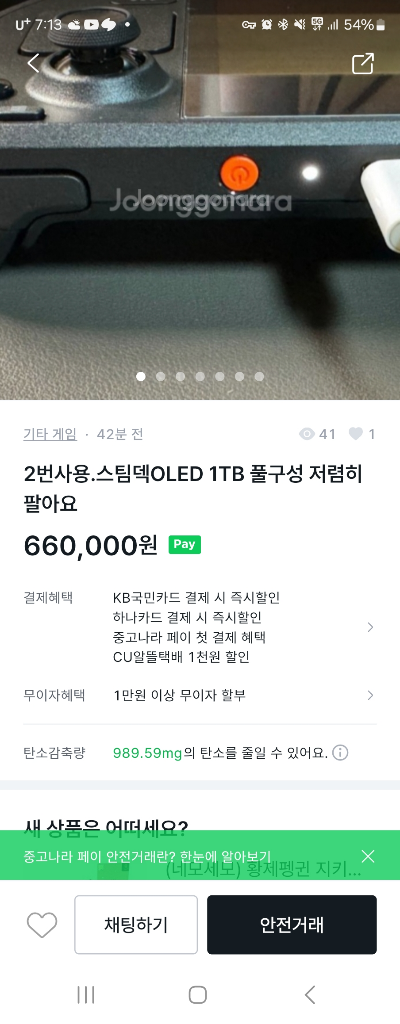Open the 기타 게임 category link
400x1024 pixels.
pyautogui.click(x=50, y=434)
